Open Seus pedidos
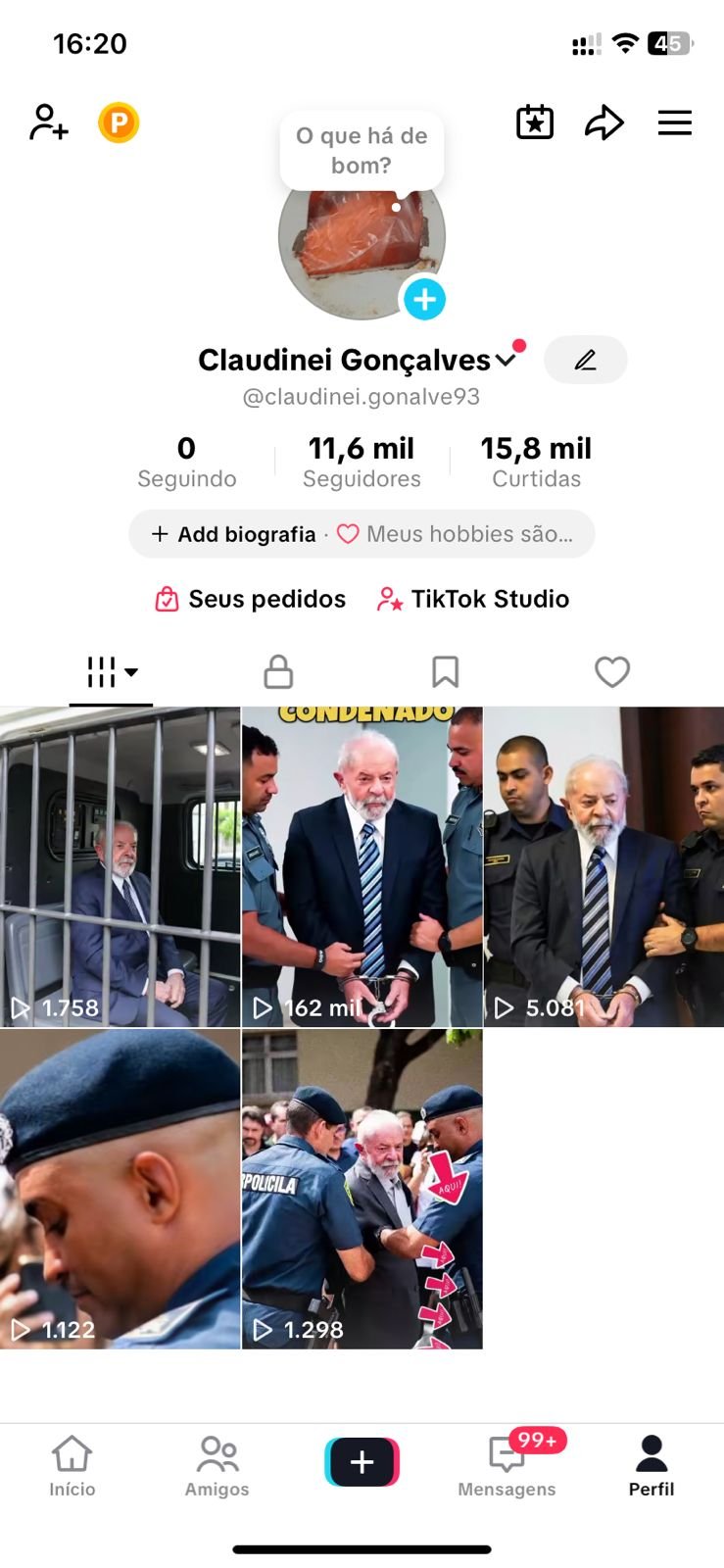Image resolution: width=724 pixels, height=1568 pixels. 251,599
